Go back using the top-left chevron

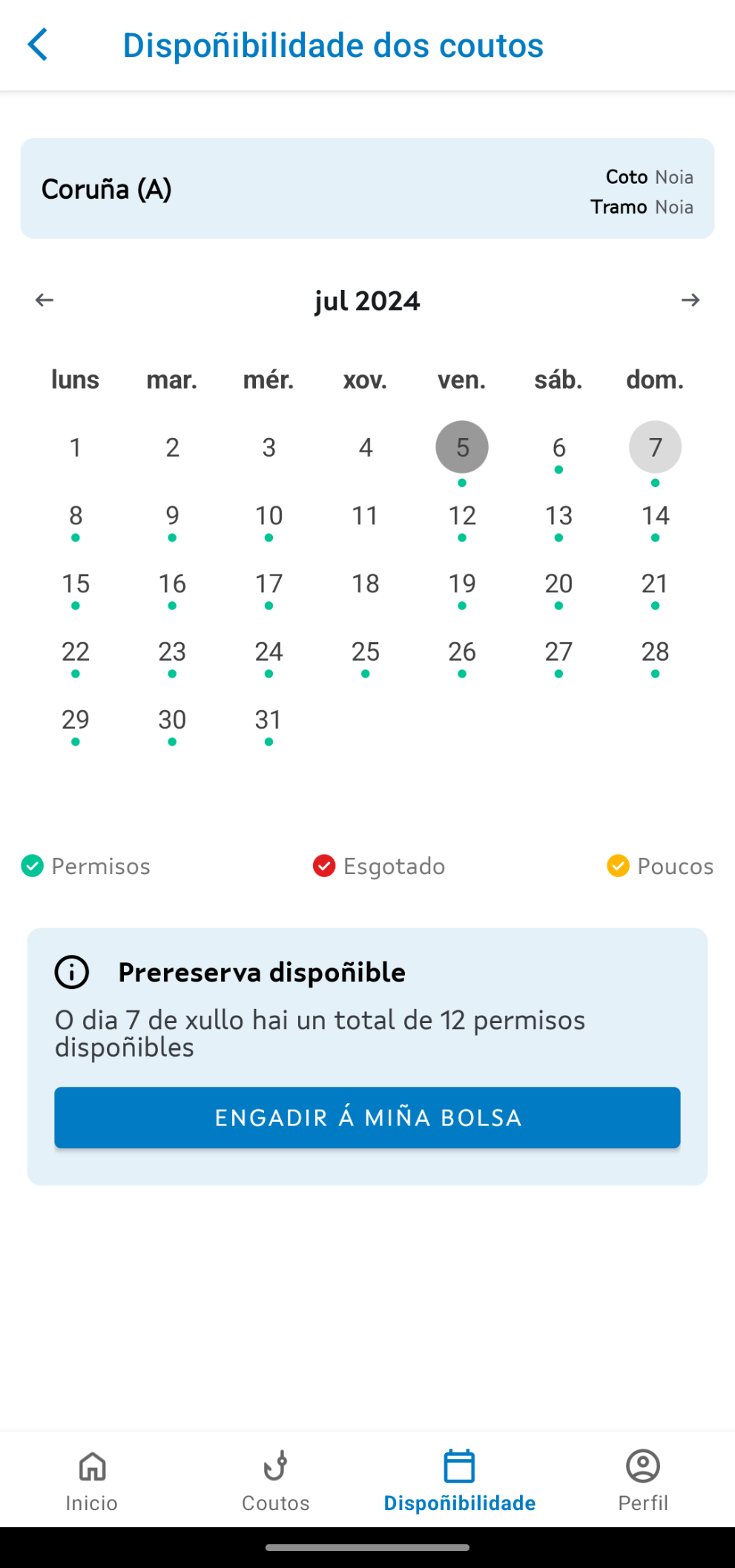click(x=39, y=45)
